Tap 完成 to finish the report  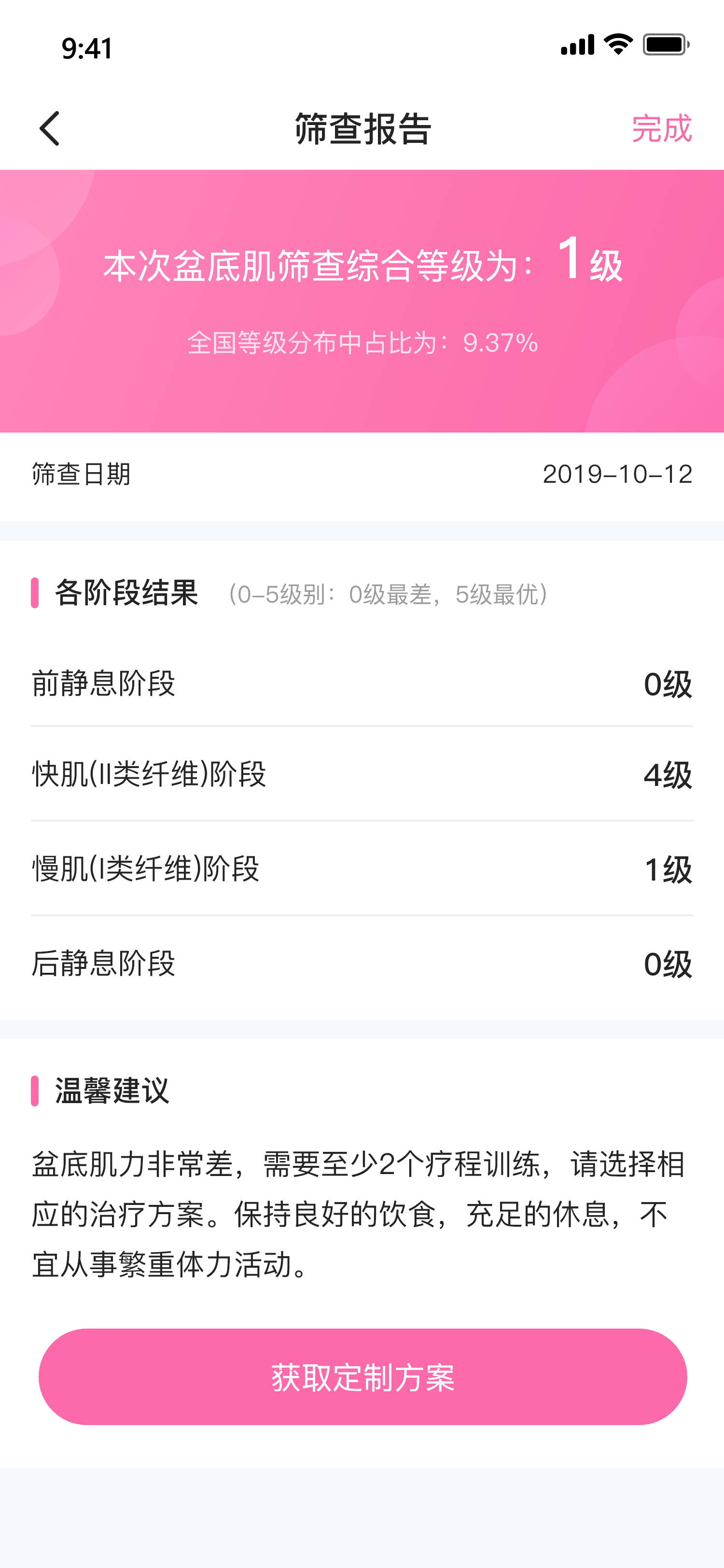point(661,128)
